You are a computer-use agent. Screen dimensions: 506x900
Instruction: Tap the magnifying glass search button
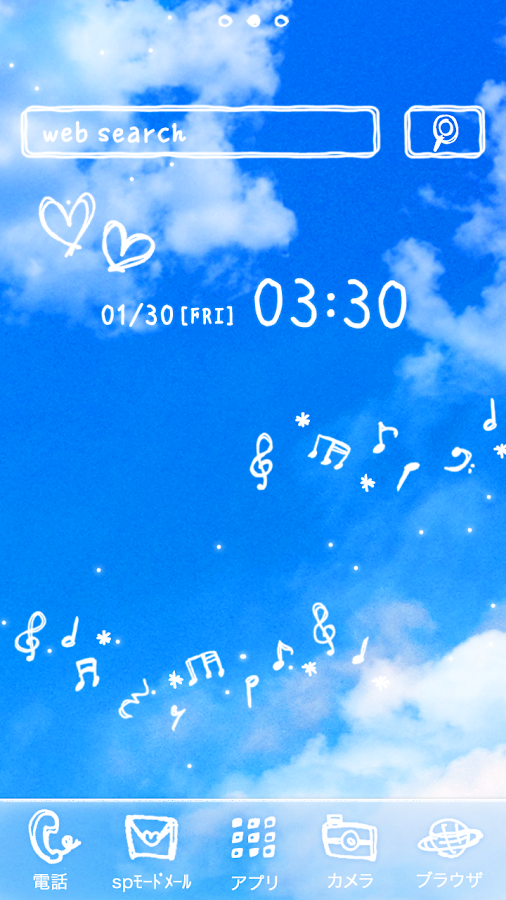pos(445,133)
